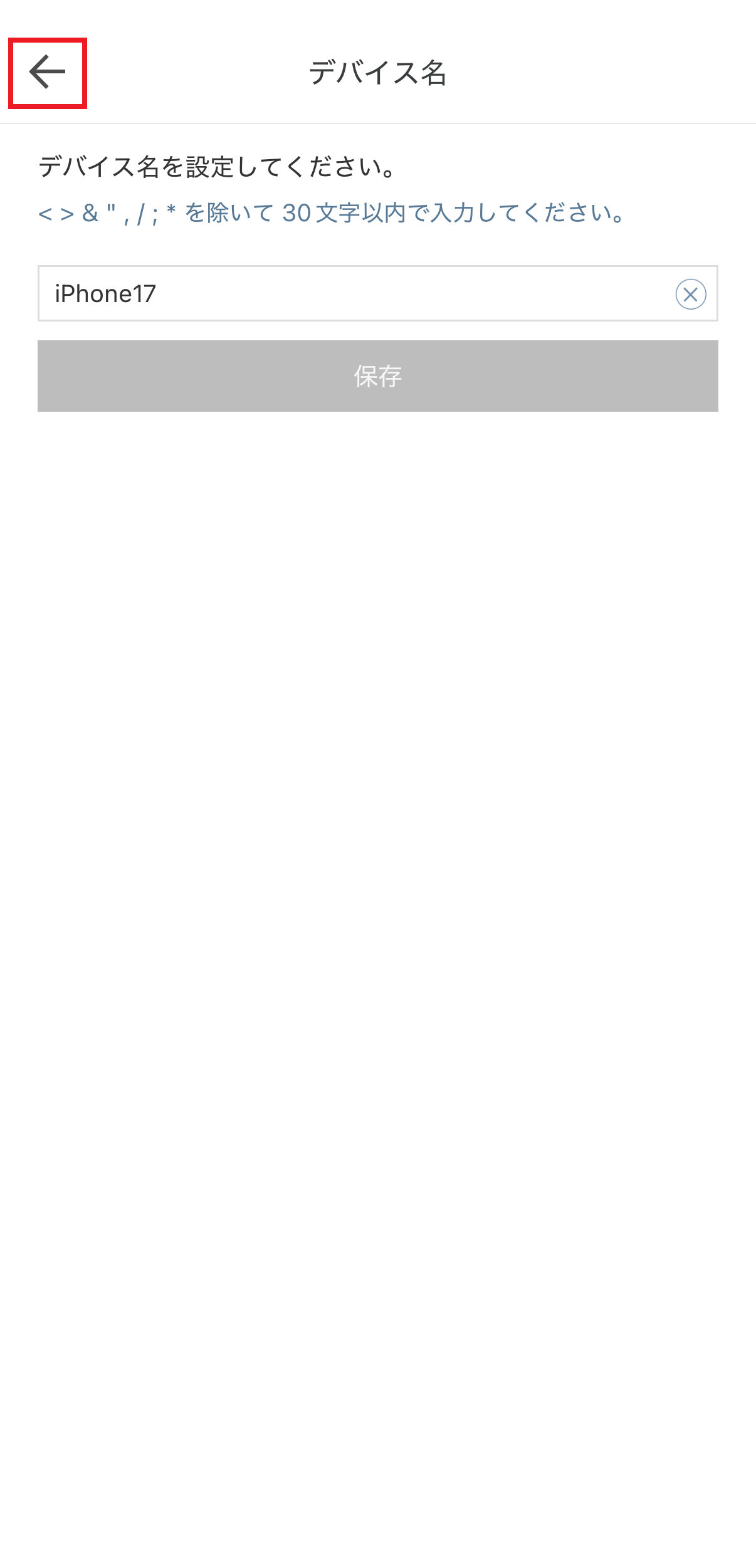This screenshot has height=1568, width=756.
Task: Go back using the arrow icon
Action: pyautogui.click(x=48, y=72)
